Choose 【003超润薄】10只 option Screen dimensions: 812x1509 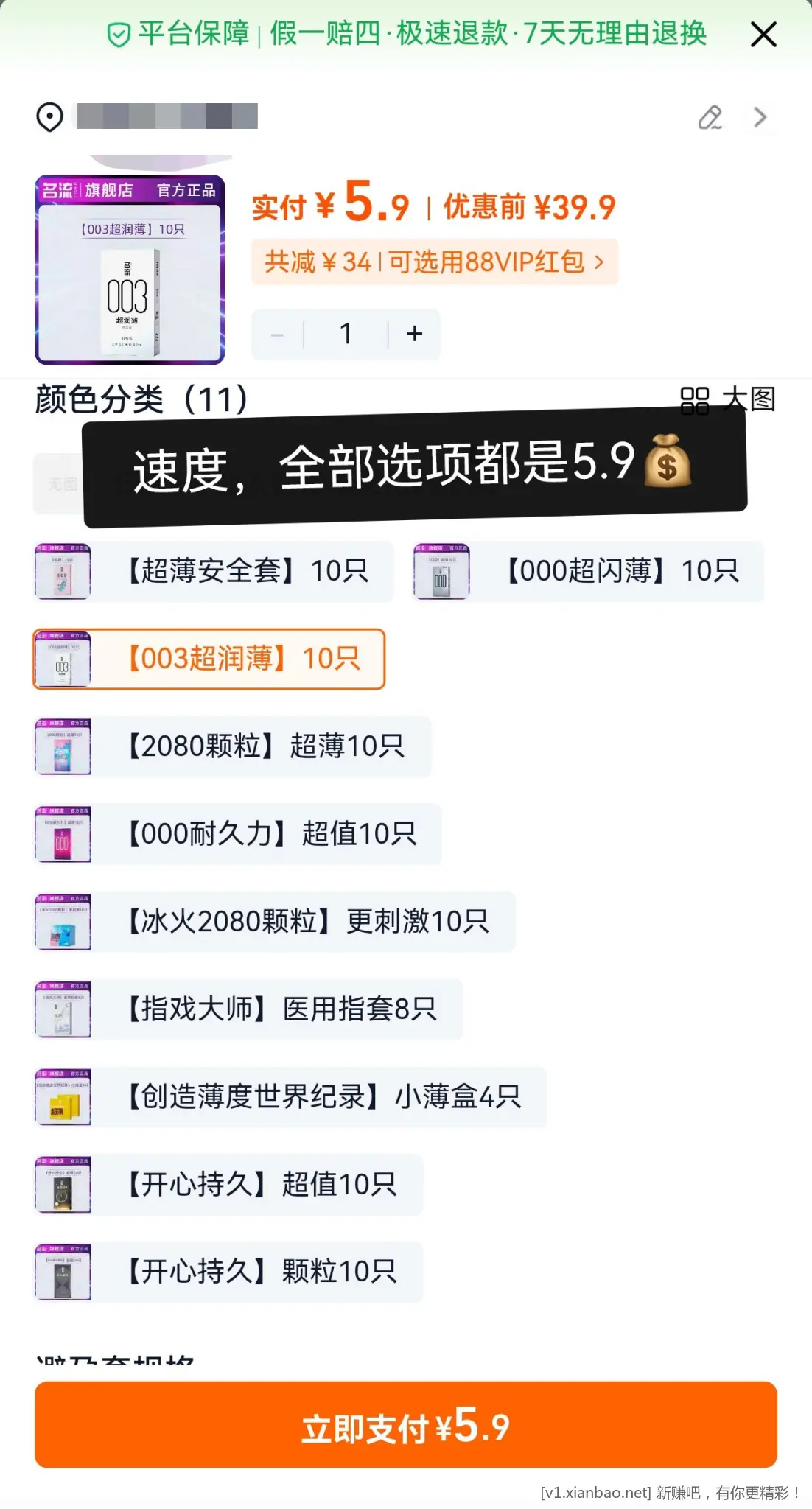[x=209, y=659]
